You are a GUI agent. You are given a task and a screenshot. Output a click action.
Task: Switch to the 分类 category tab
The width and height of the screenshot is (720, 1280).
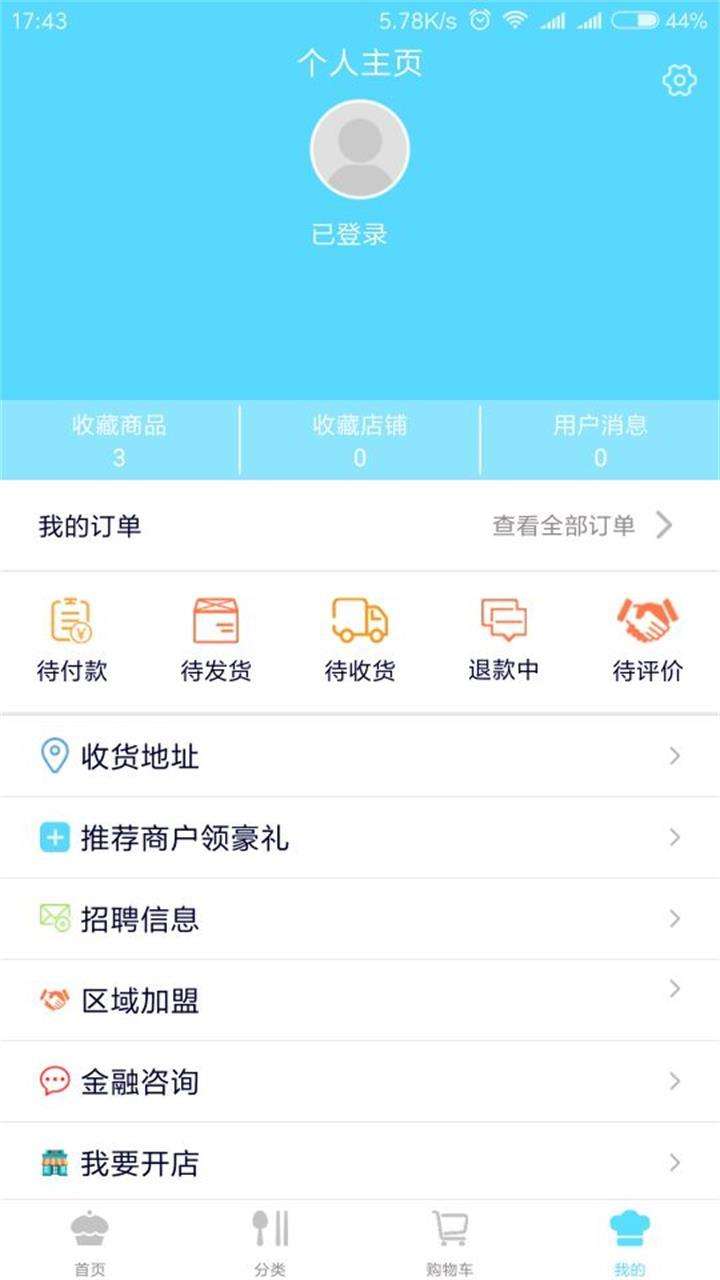[x=270, y=1242]
